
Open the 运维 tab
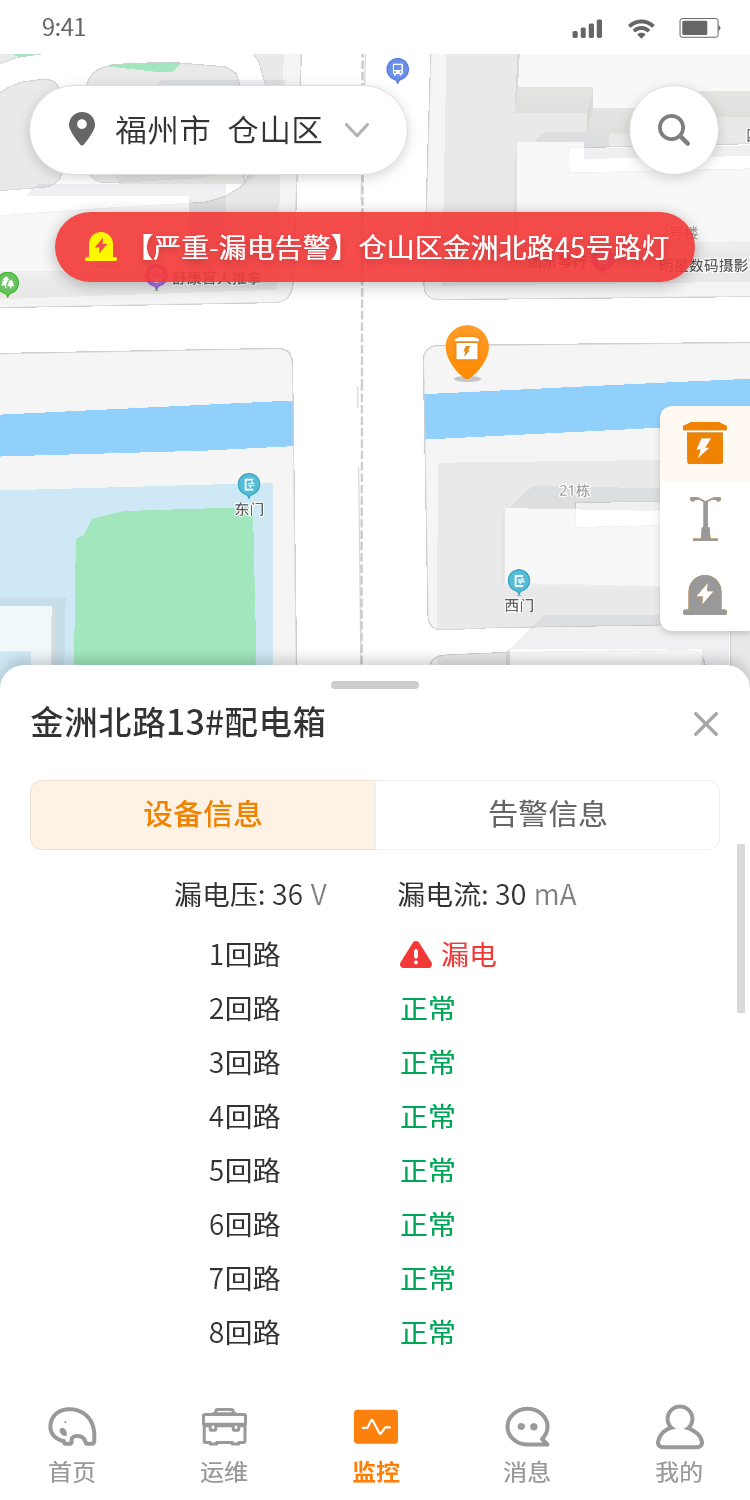[224, 1445]
